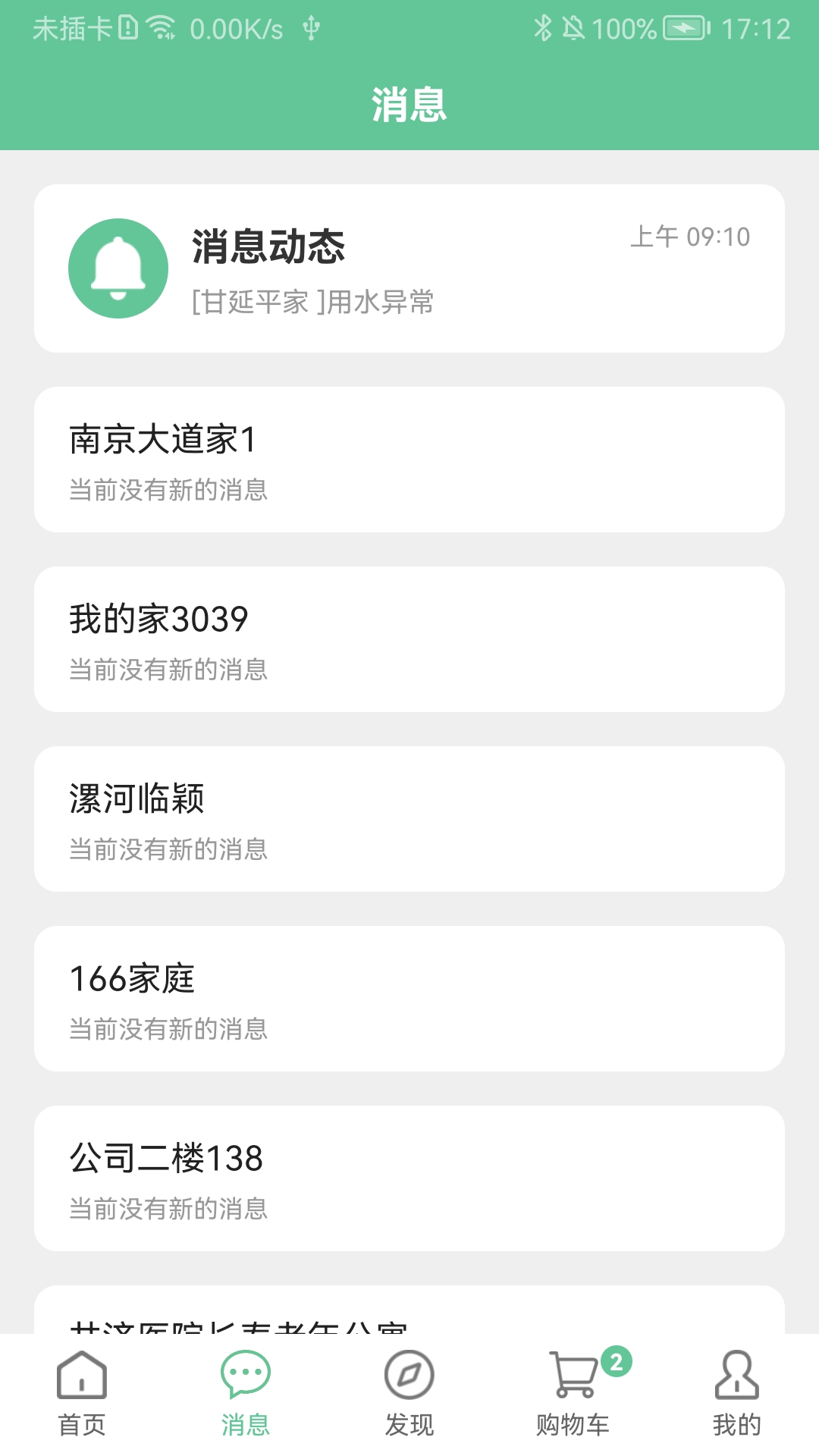The image size is (819, 1456).
Task: Tap the cart badge showing 2 items
Action: 617,1362
